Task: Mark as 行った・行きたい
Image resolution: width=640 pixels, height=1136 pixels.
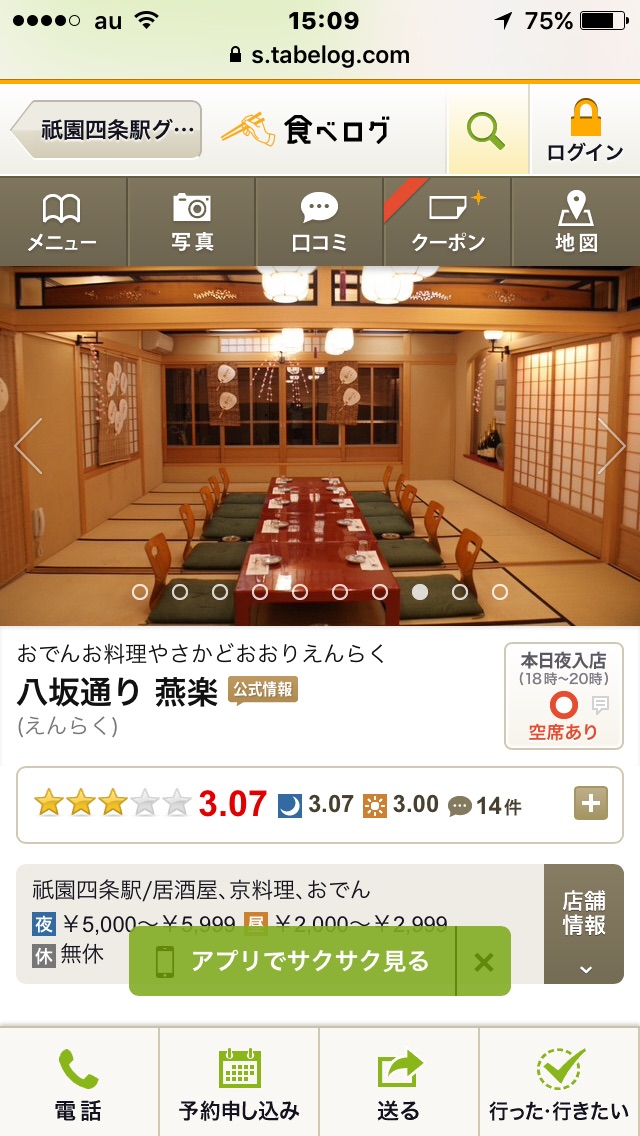Action: pos(560,1082)
